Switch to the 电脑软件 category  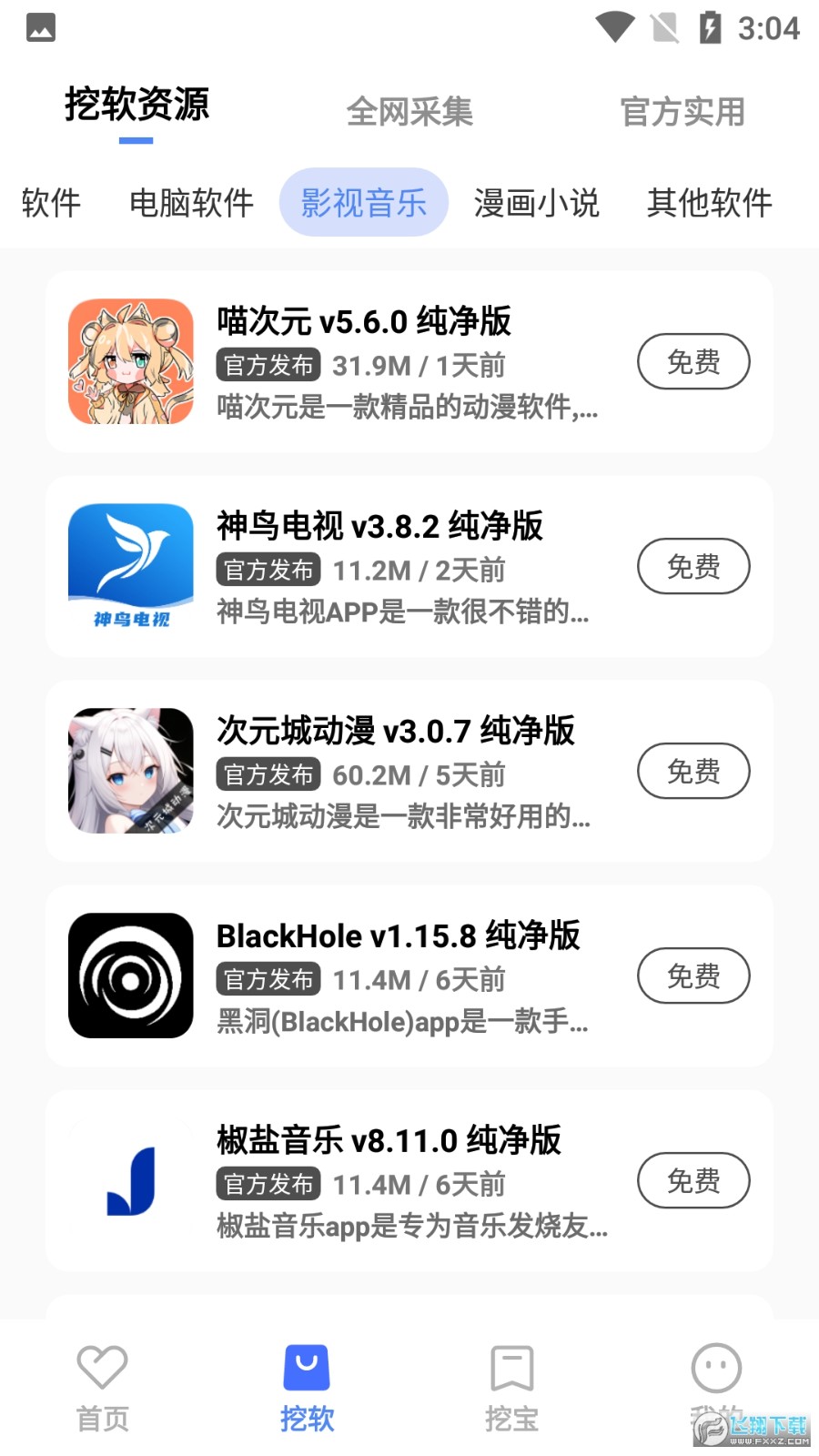point(191,203)
